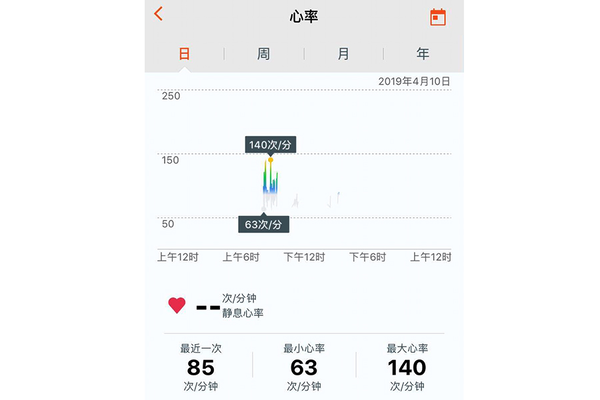Open the calendar date picker
This screenshot has width=600, height=400.
coord(437,16)
